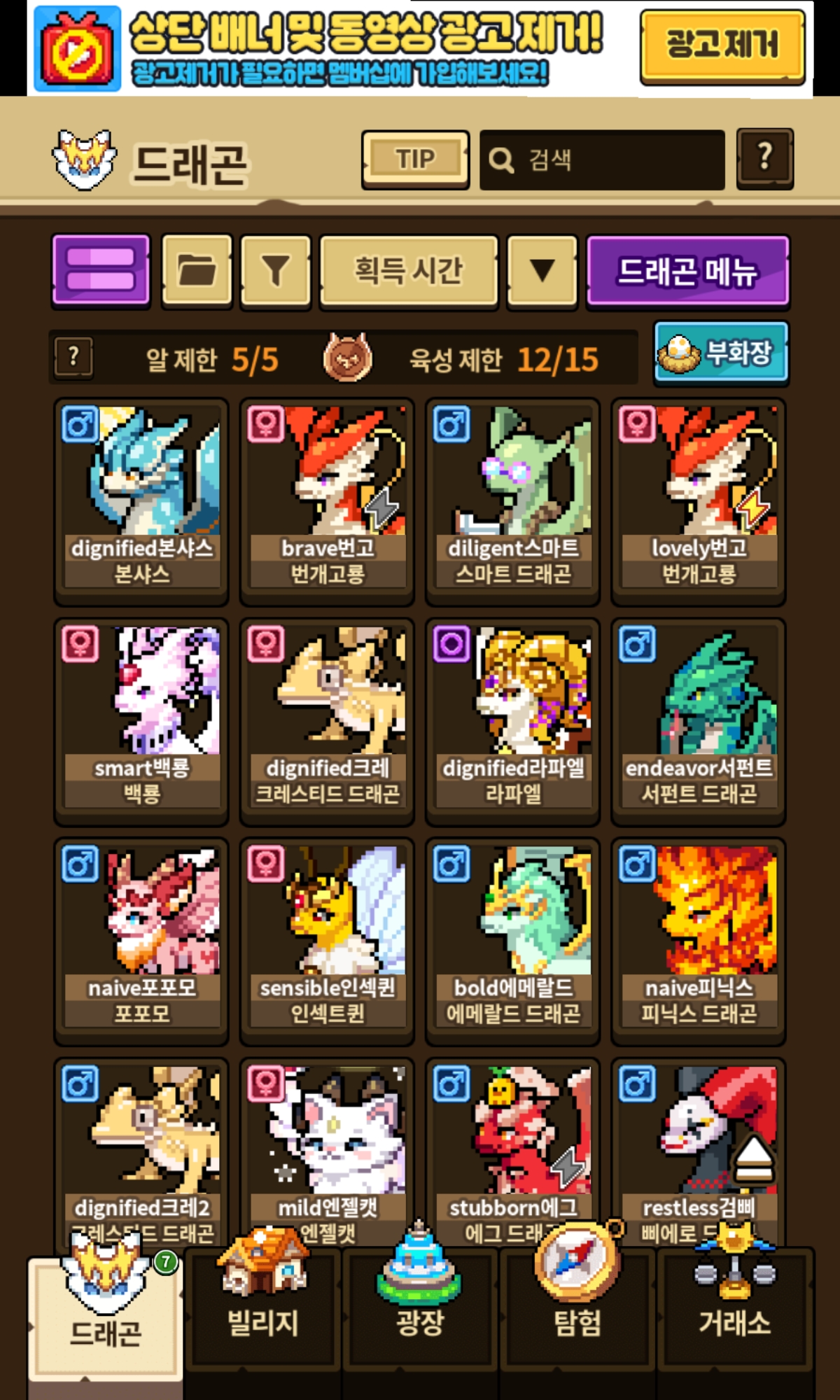Go to the 광장 tab

pyautogui.click(x=420, y=1309)
